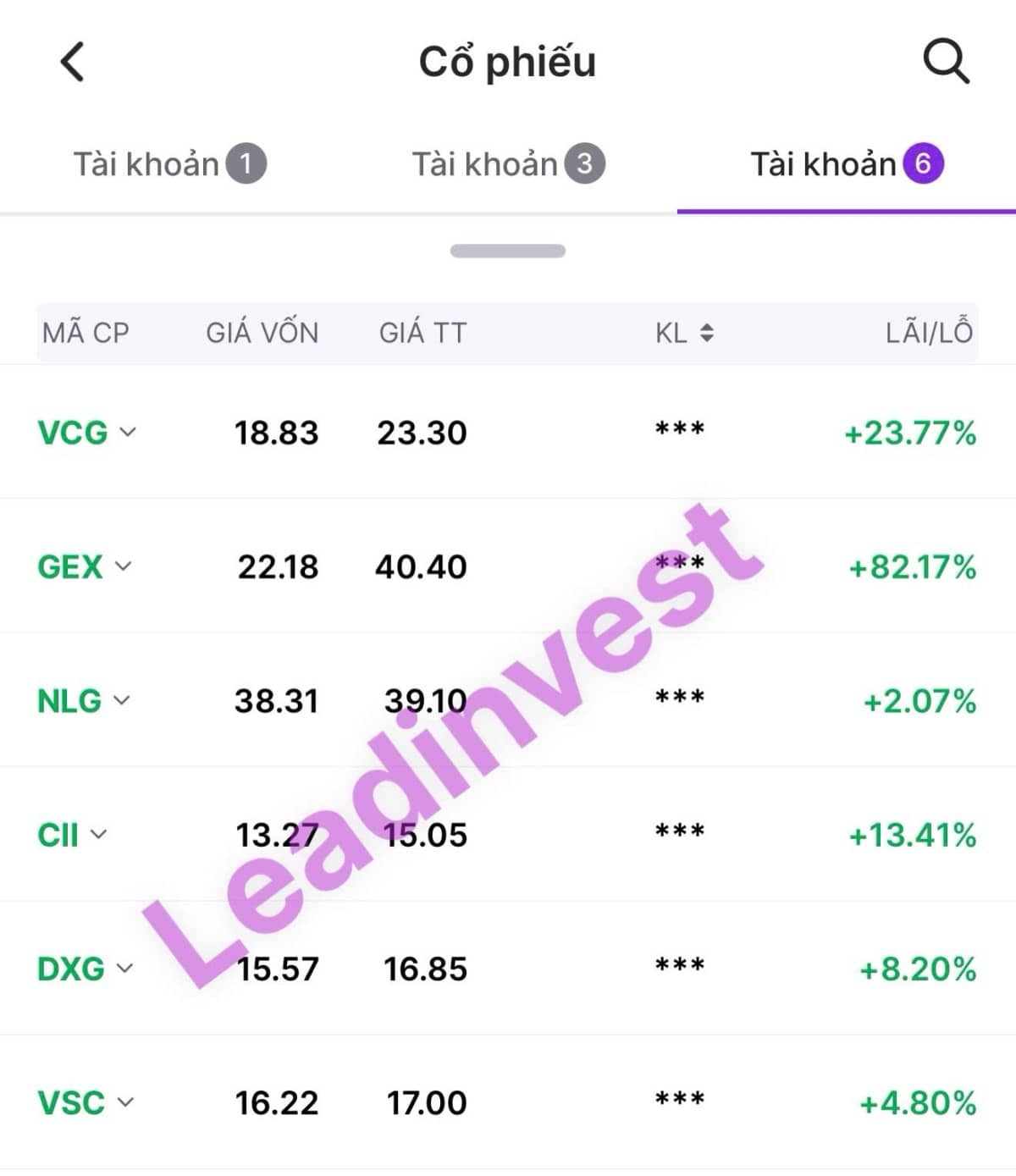Open the search magnifier icon

pos(945,62)
